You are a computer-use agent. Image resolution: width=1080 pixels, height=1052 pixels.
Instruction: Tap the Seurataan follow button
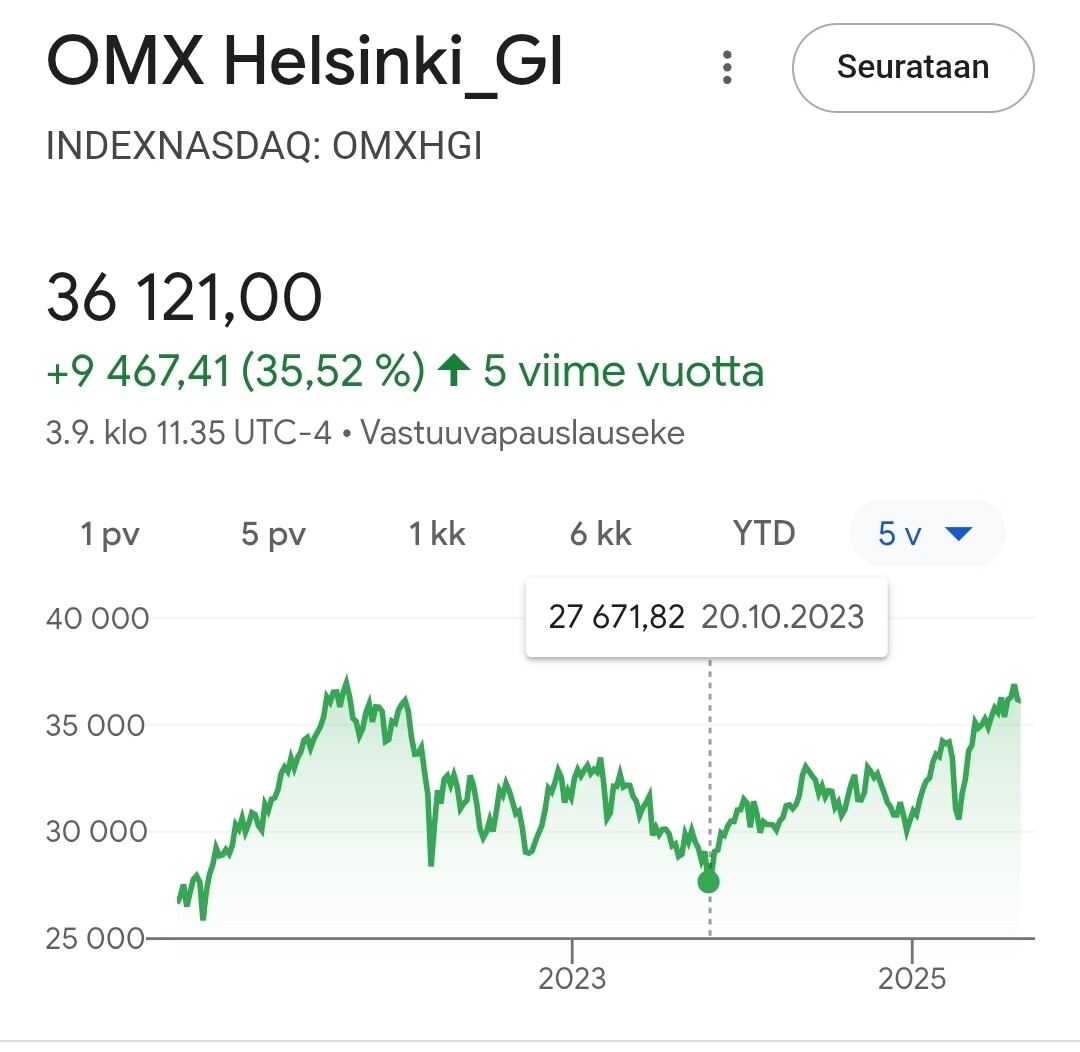(x=912, y=68)
